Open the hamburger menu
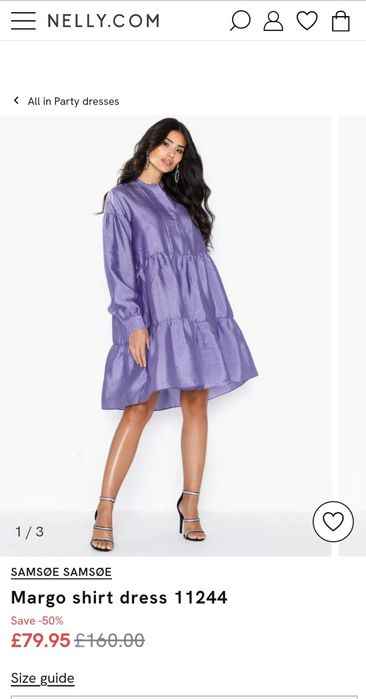 23,21
